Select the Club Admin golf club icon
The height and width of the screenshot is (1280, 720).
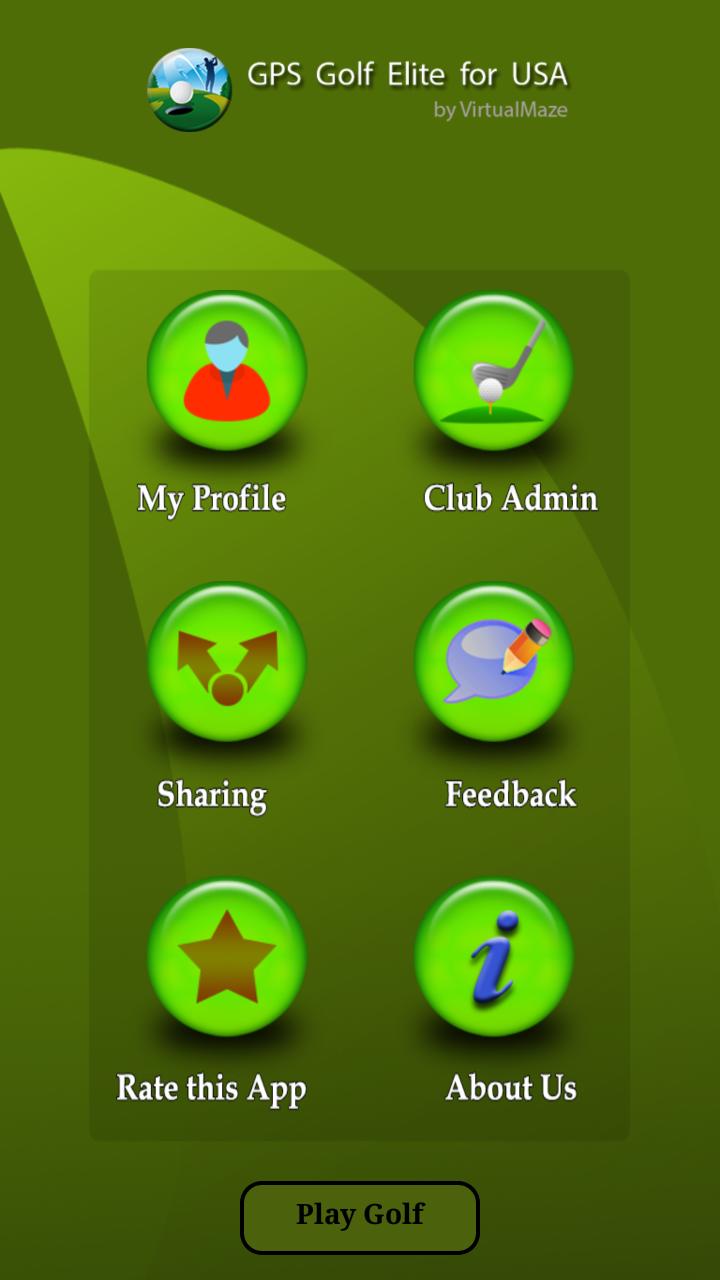tap(495, 370)
